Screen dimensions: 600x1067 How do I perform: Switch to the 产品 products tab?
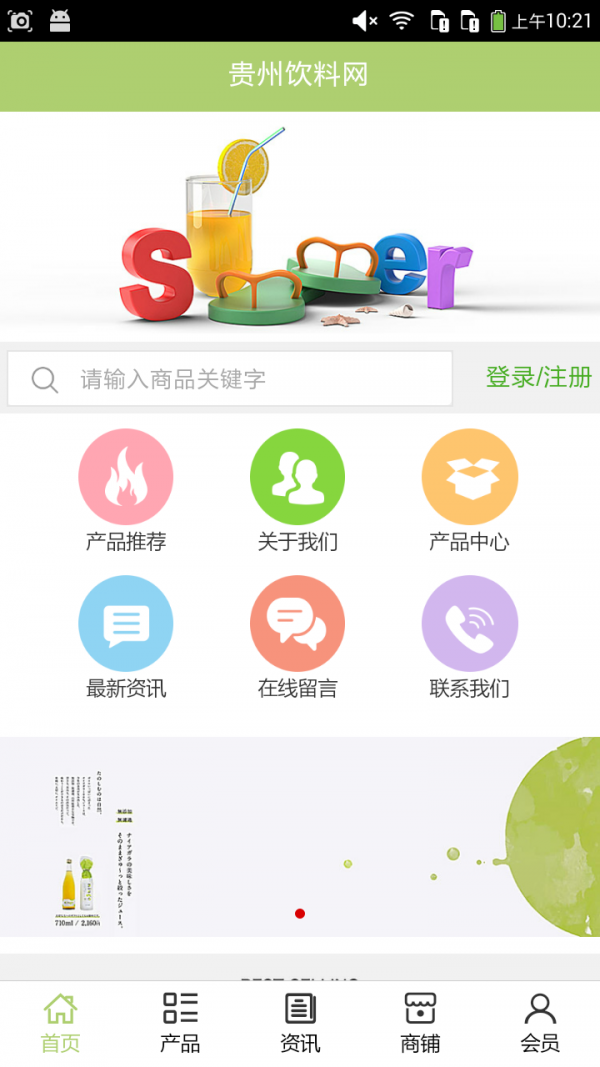180,1023
